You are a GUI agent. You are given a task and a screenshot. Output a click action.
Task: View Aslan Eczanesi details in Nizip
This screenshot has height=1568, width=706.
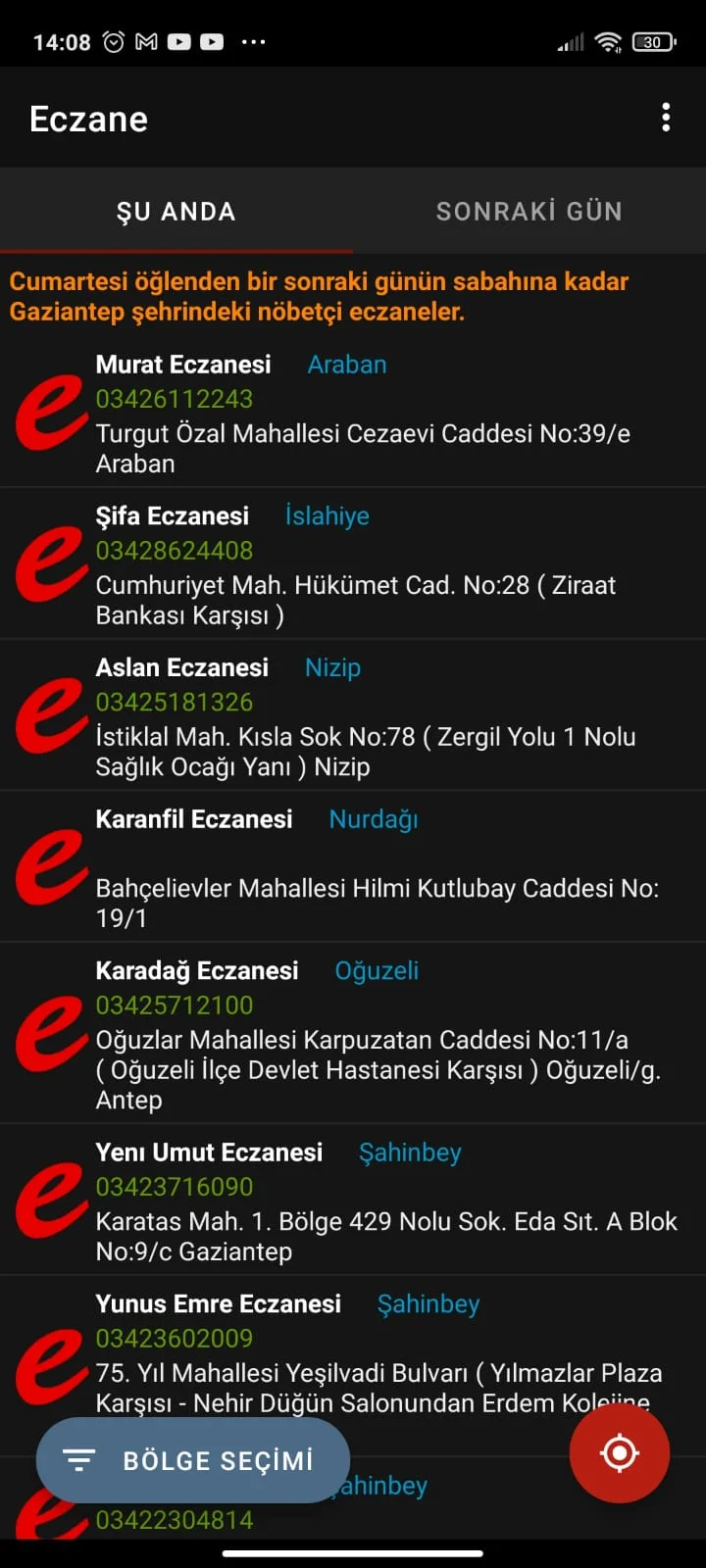click(353, 715)
